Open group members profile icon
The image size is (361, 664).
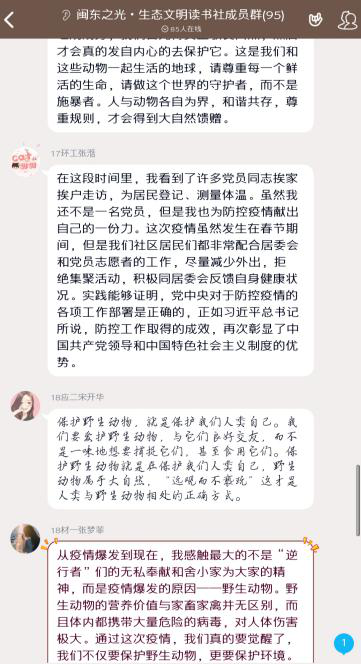[x=347, y=20]
